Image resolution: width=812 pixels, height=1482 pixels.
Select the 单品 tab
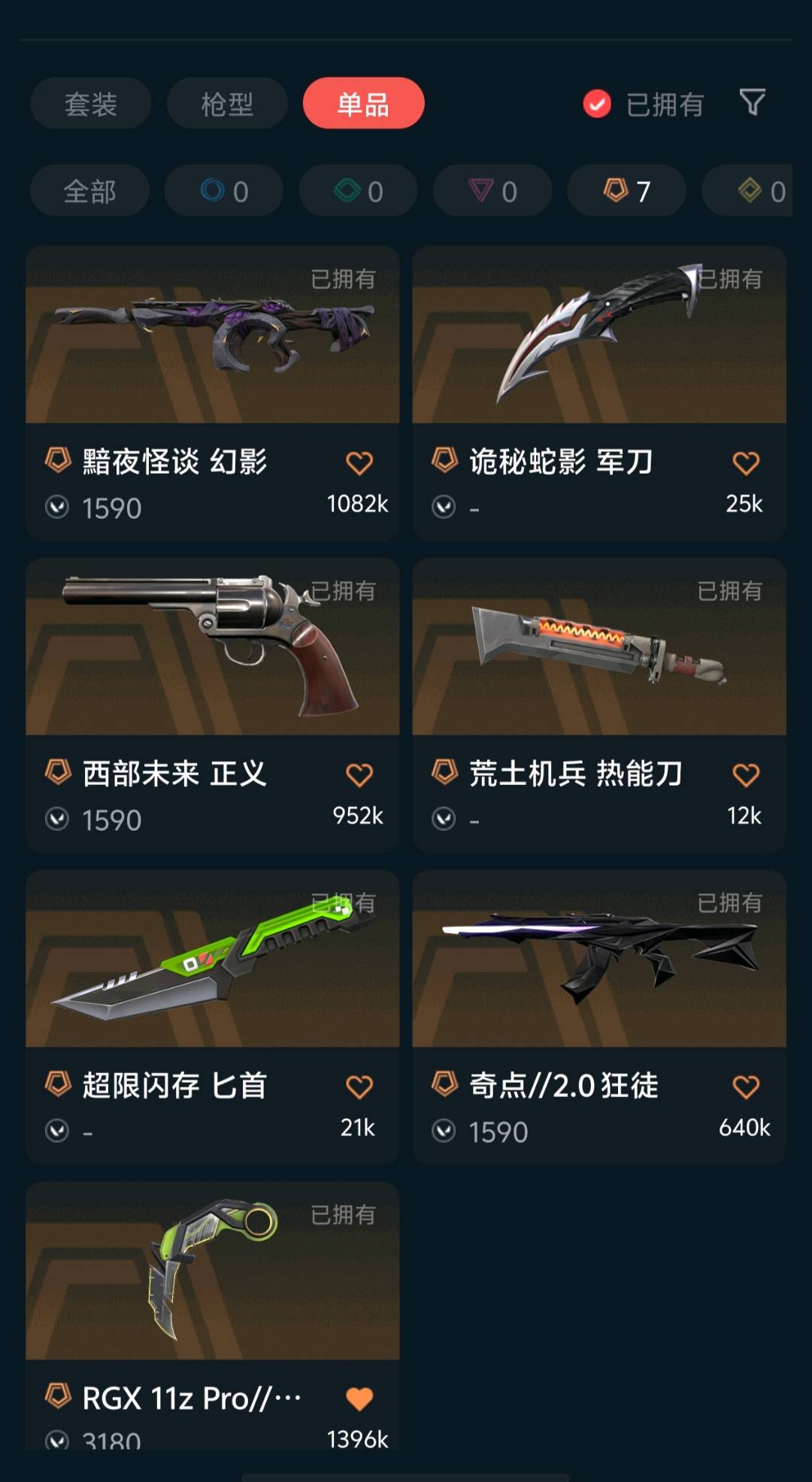363,104
